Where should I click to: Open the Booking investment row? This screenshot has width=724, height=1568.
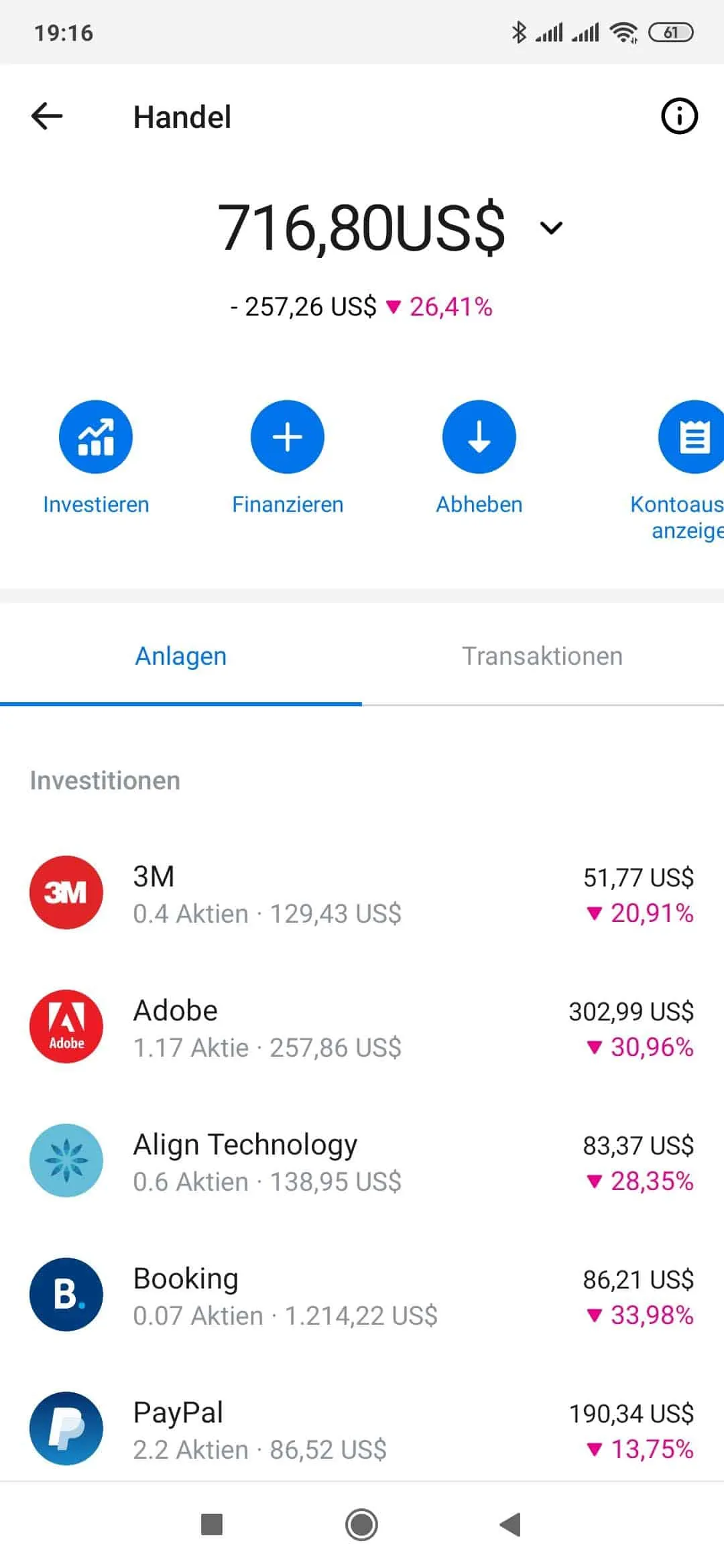(x=362, y=1295)
